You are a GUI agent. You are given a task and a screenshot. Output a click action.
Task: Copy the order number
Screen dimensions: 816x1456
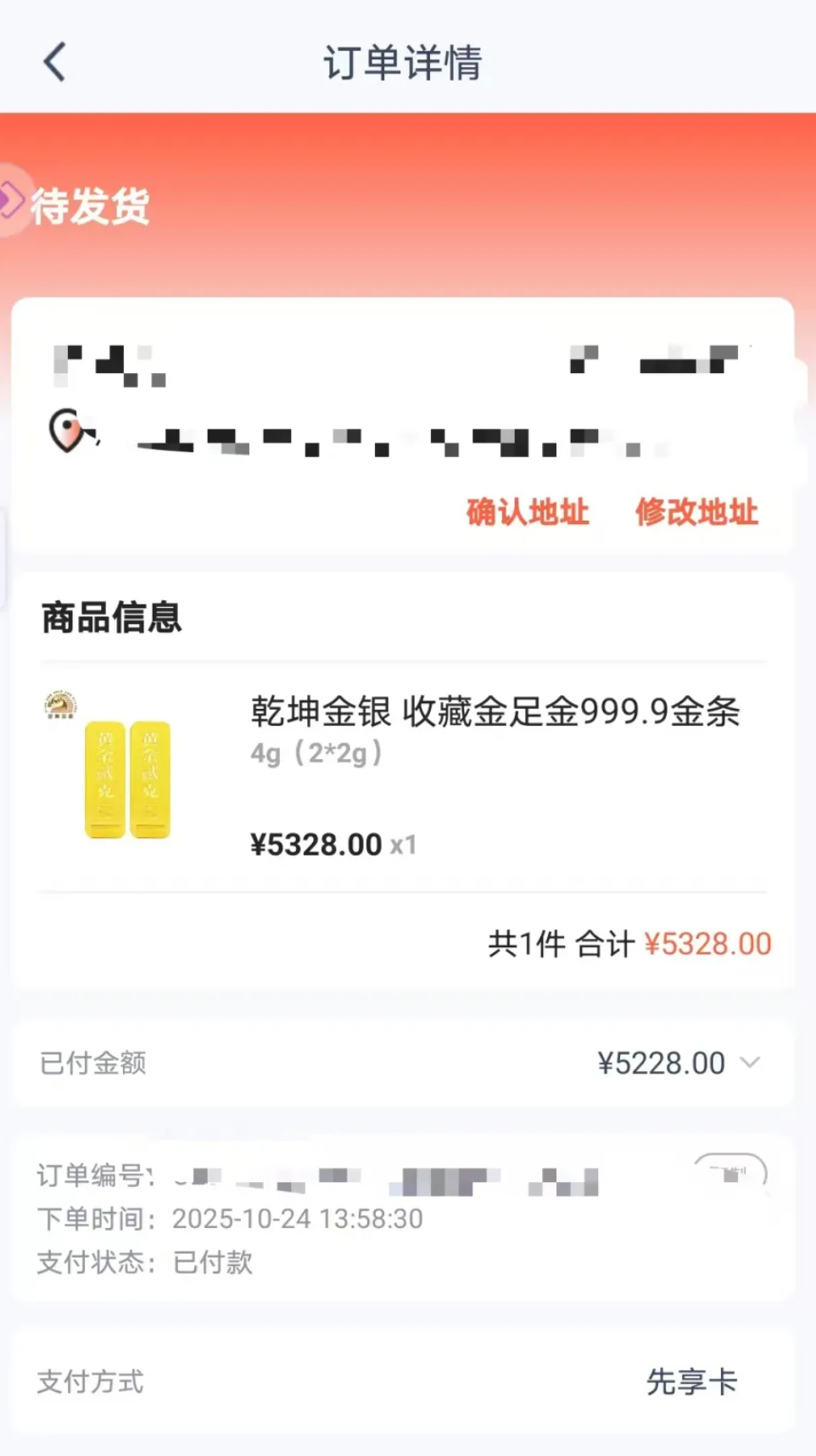730,1174
